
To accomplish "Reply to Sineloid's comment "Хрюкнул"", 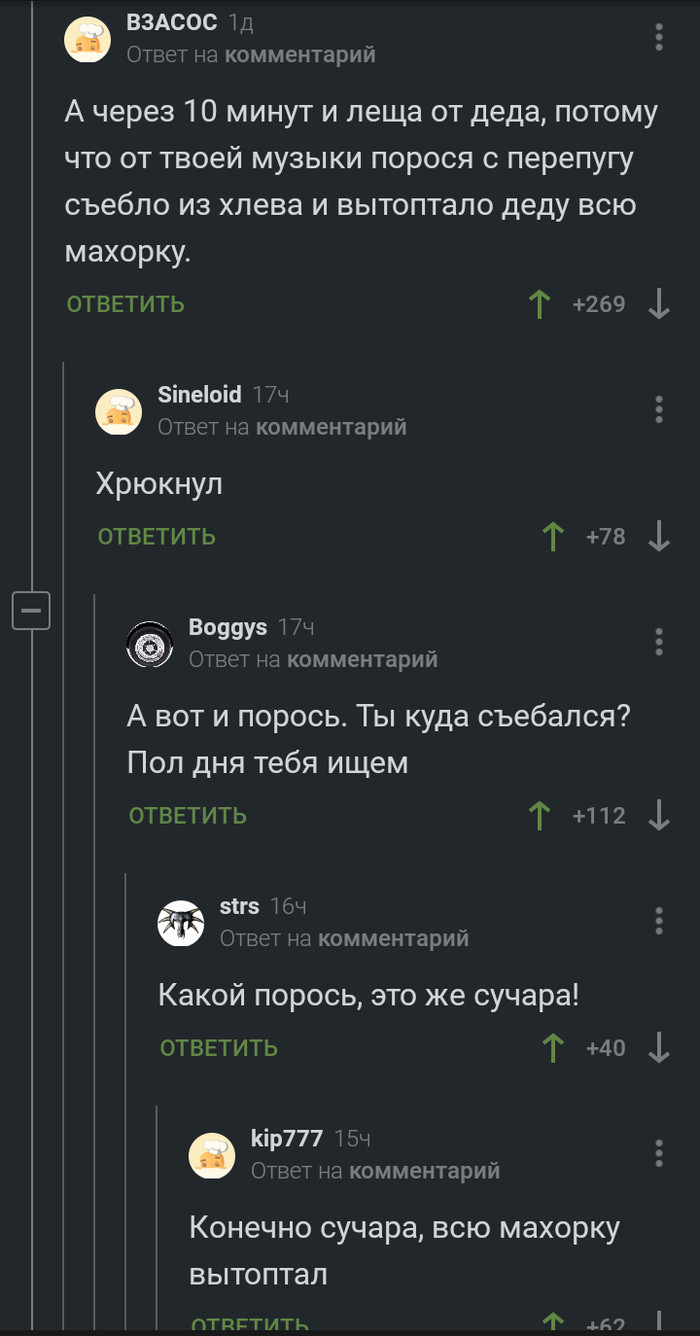I will coord(156,536).
